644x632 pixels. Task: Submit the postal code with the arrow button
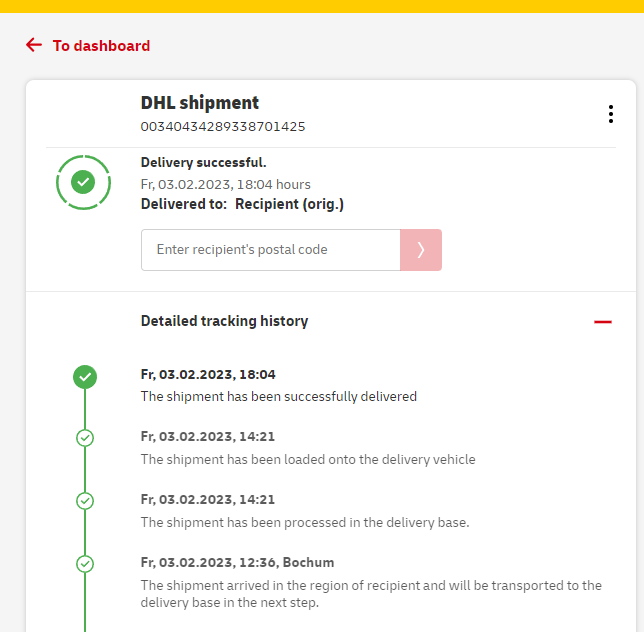pyautogui.click(x=421, y=250)
